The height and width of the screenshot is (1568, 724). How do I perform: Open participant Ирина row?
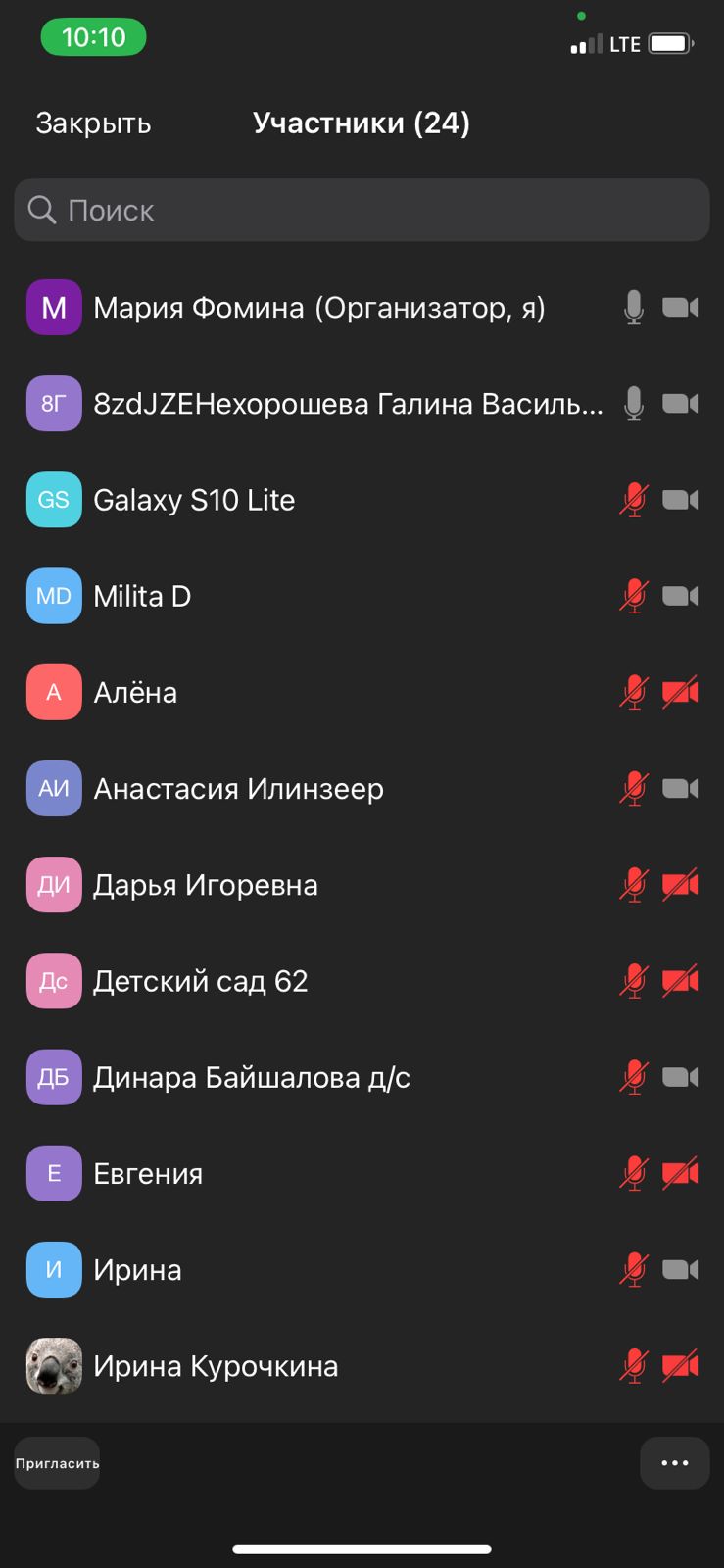tap(137, 1270)
